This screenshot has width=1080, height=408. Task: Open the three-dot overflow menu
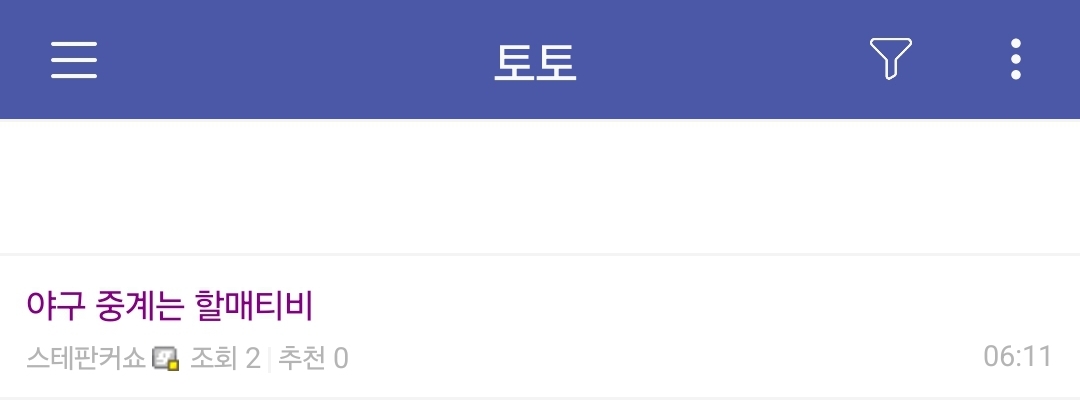pos(1016,60)
